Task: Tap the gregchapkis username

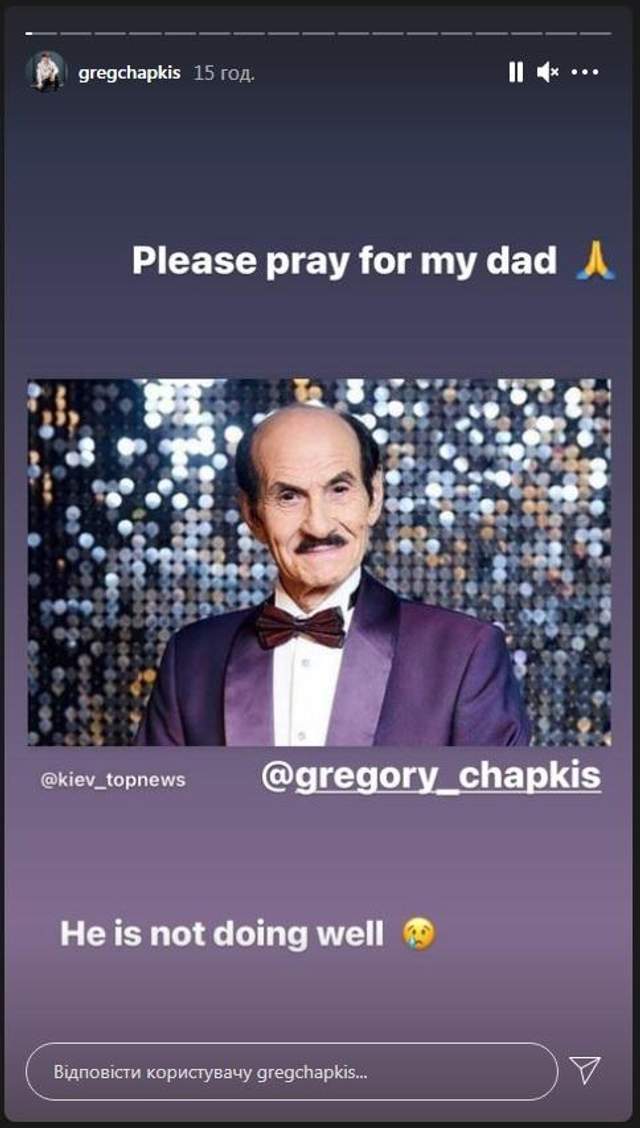Action: tap(129, 73)
